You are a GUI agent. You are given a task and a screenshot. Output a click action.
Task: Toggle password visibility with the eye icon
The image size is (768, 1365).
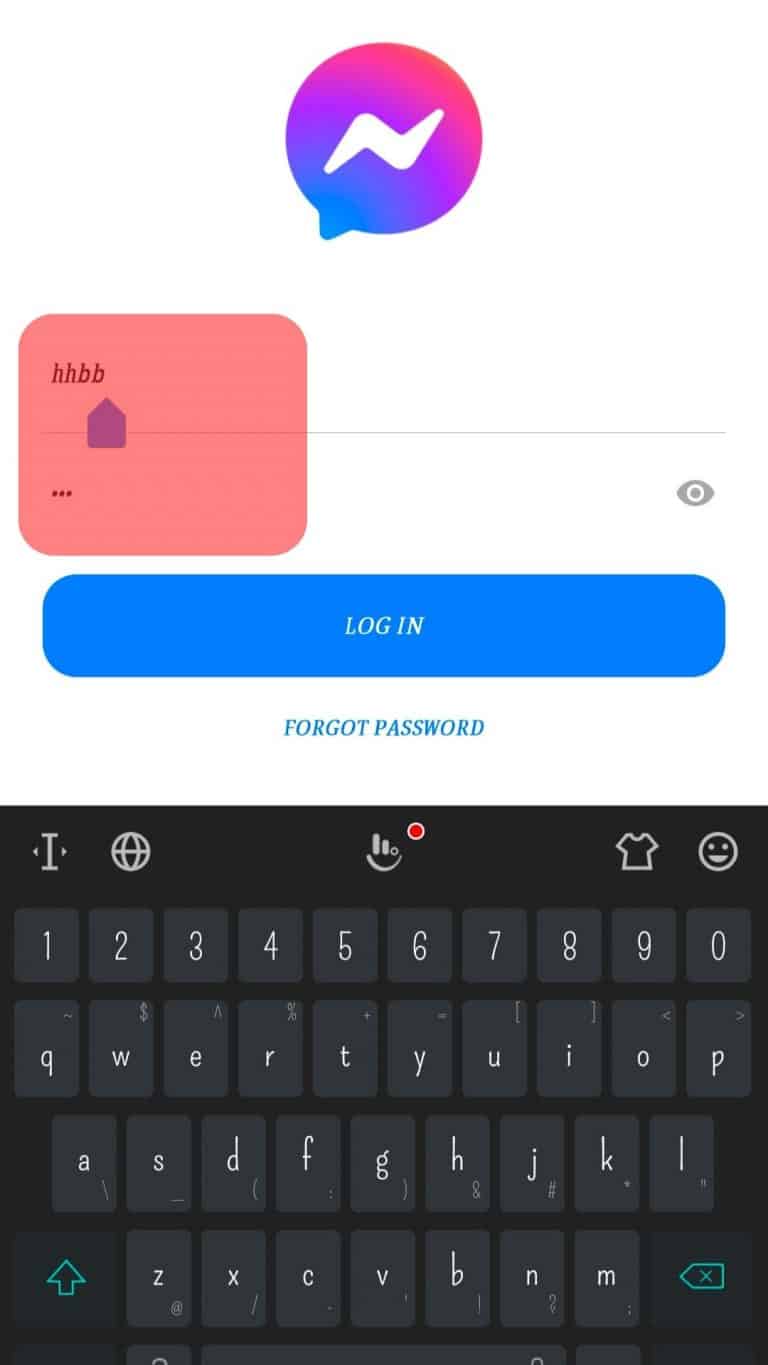695,492
